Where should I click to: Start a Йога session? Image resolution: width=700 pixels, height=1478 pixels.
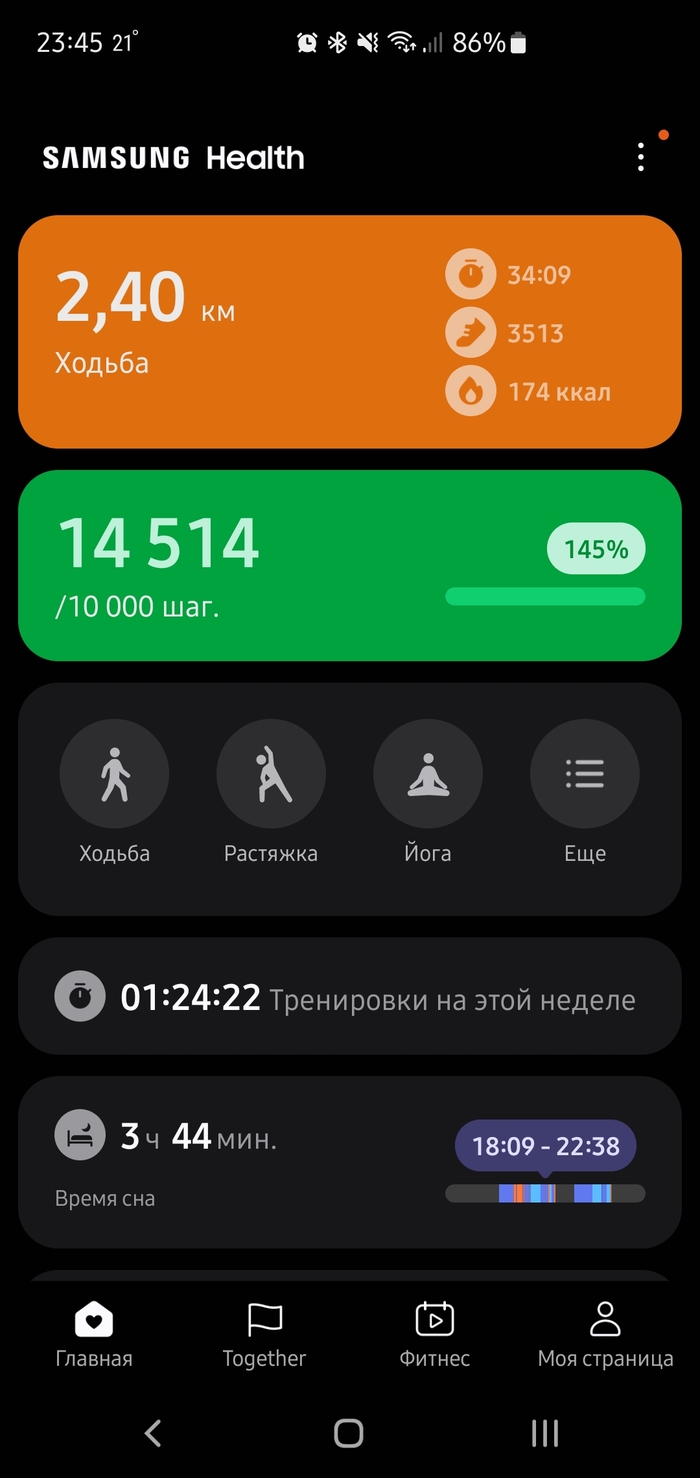428,775
